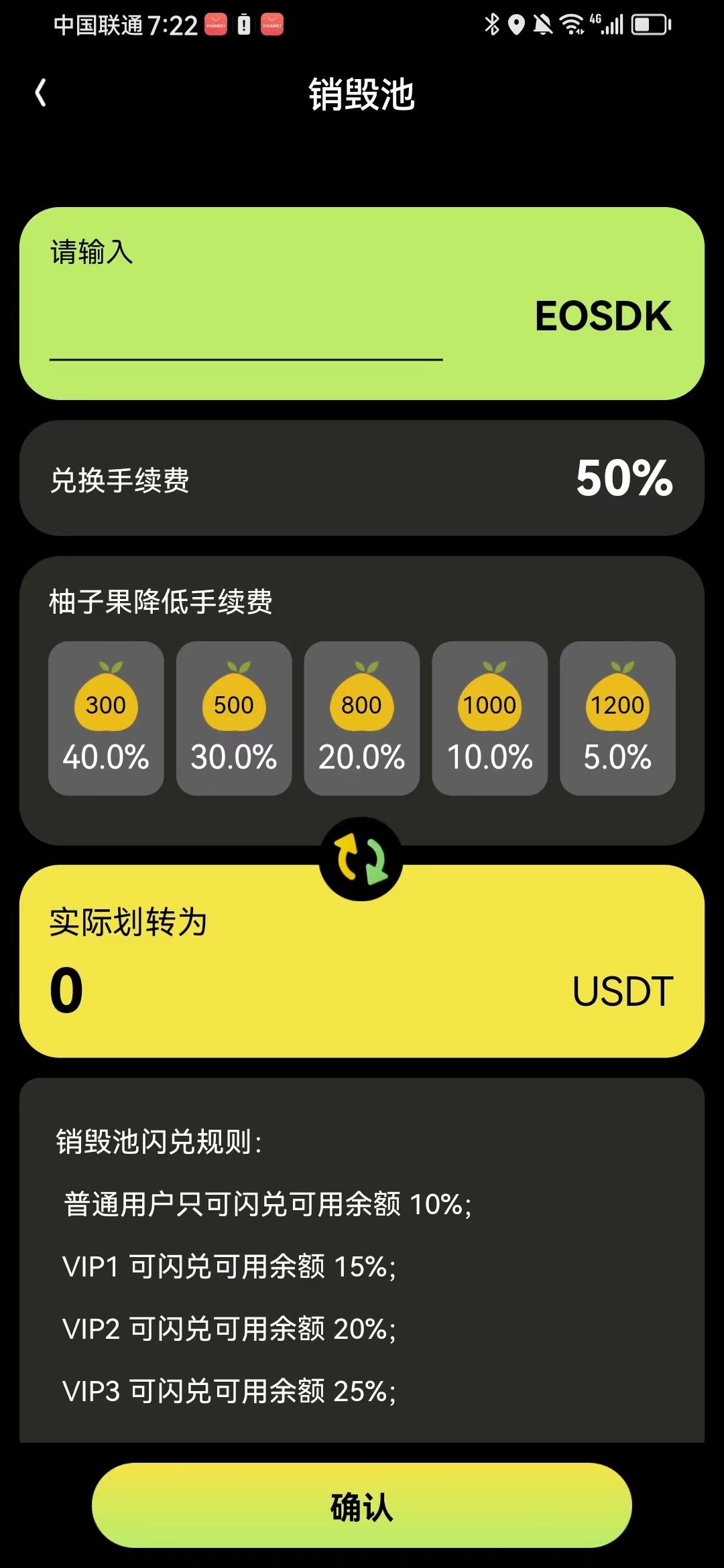Go back with the top-left arrow
Viewport: 724px width, 1568px height.
(x=41, y=93)
